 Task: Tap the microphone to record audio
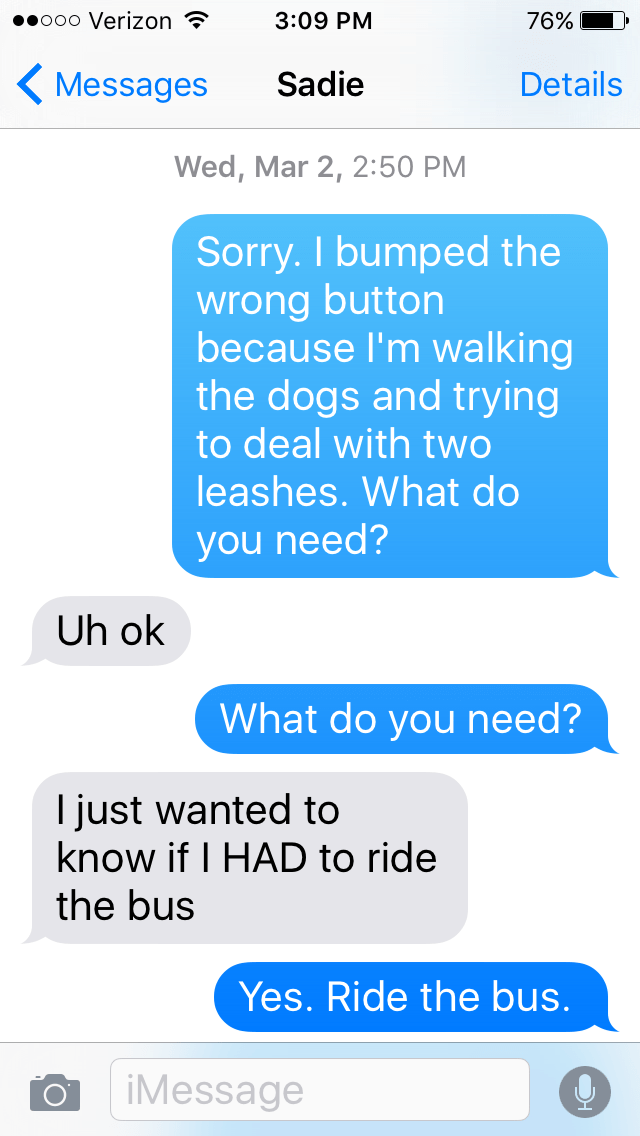585,1091
